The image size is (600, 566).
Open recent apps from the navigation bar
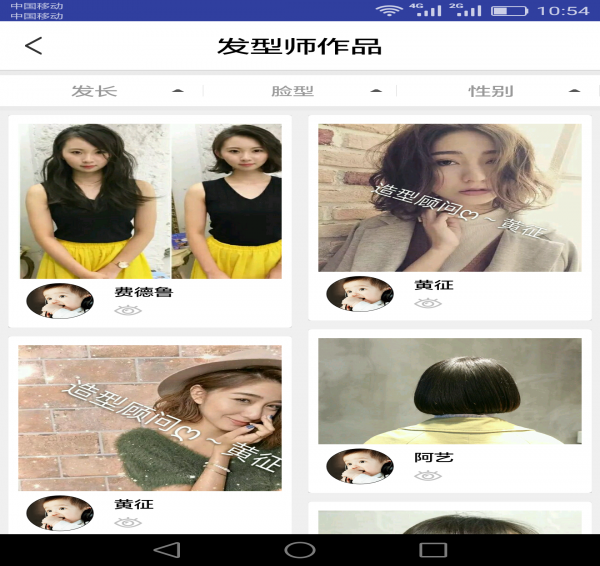tap(432, 550)
